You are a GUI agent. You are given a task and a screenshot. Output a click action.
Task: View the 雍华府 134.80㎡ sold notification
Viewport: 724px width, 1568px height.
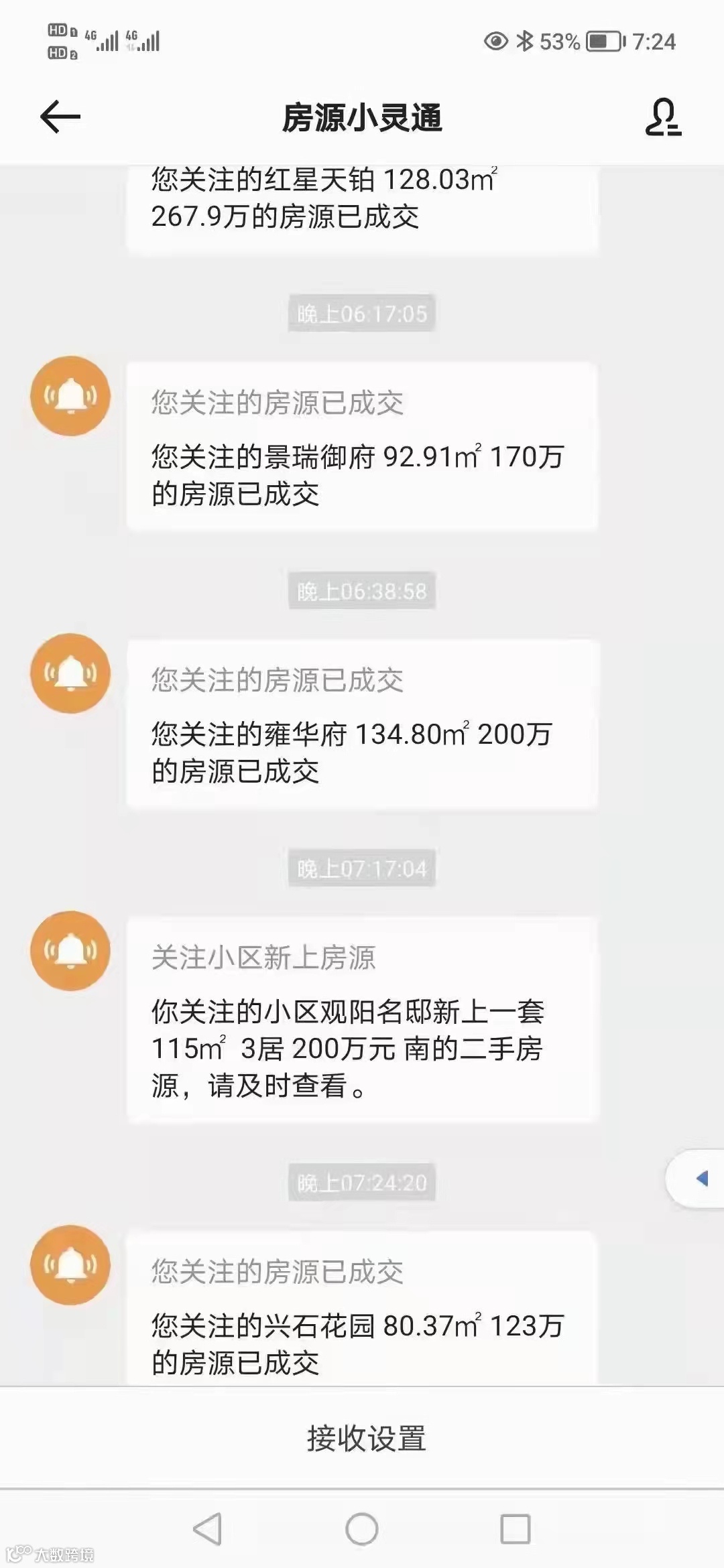point(362,724)
